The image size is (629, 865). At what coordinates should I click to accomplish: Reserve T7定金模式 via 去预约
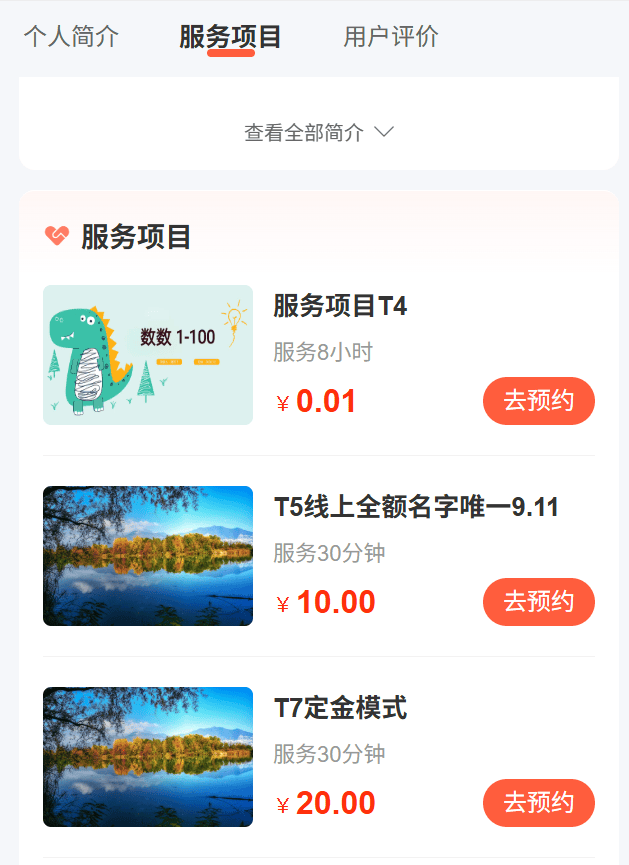coord(538,803)
